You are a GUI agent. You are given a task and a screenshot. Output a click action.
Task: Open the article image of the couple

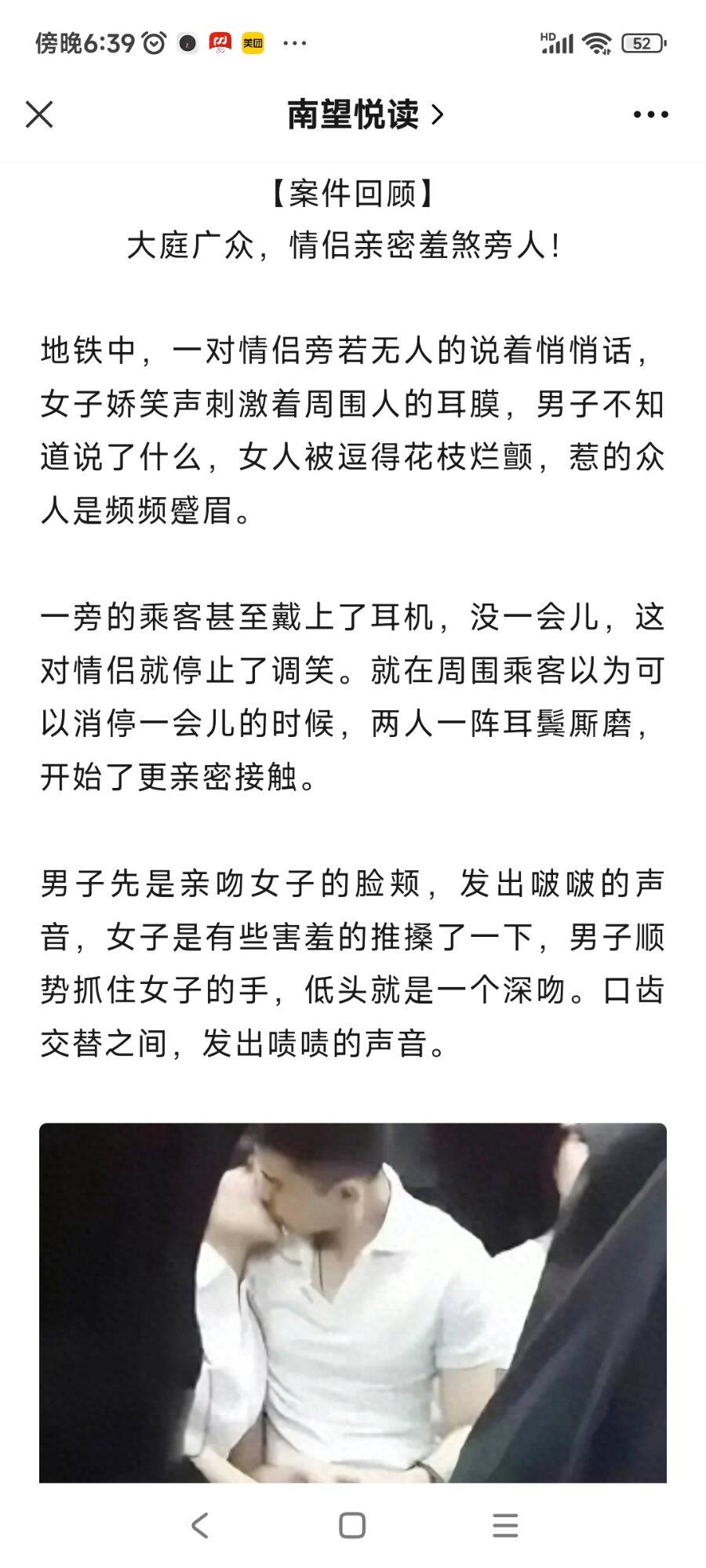[353, 1301]
